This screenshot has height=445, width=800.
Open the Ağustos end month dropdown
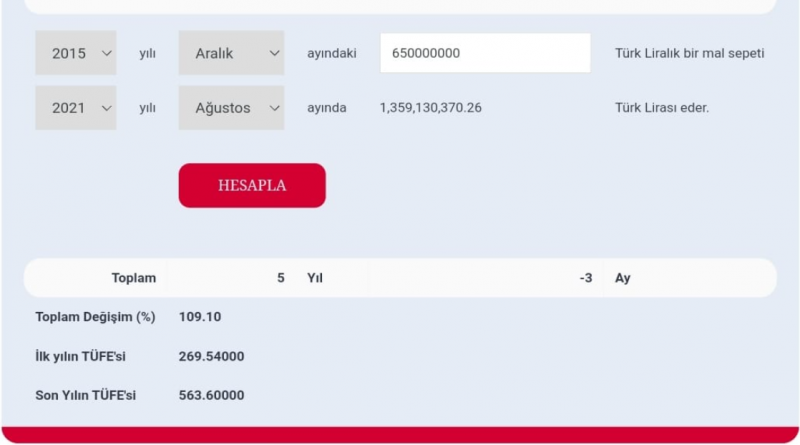coord(231,108)
